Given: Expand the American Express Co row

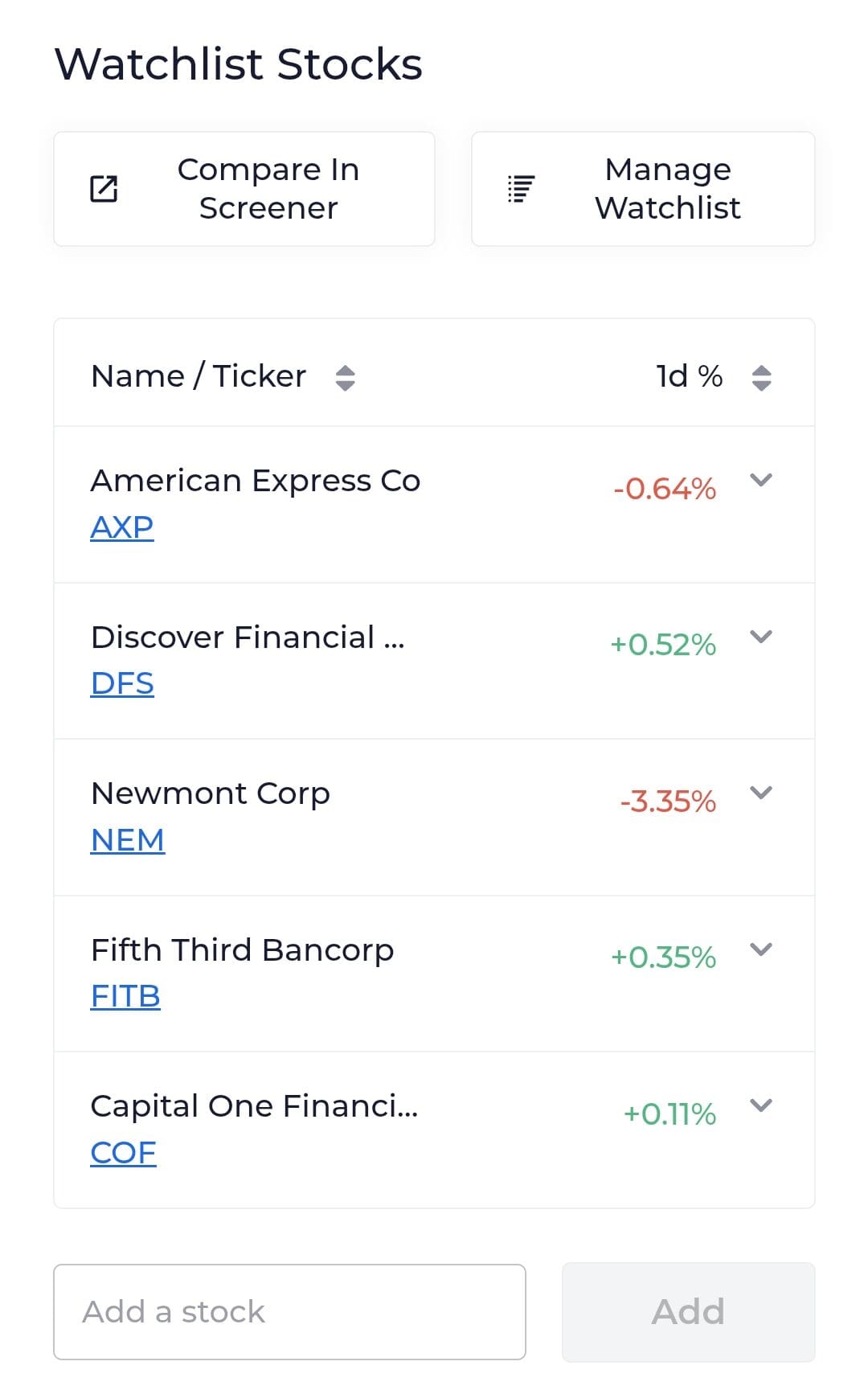Looking at the screenshot, I should coord(762,479).
